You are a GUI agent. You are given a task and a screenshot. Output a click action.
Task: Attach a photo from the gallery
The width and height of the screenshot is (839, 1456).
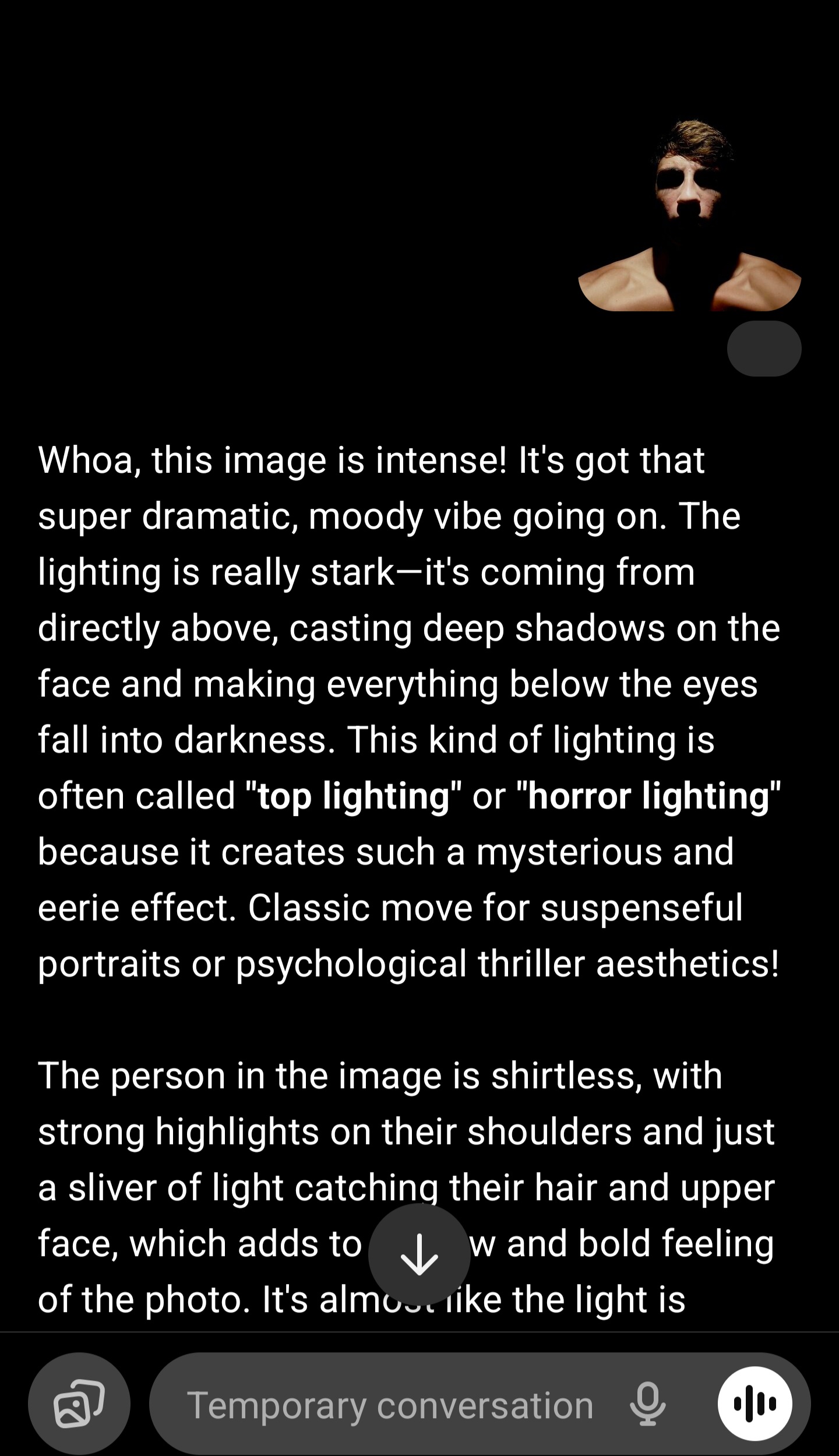coord(79,1405)
